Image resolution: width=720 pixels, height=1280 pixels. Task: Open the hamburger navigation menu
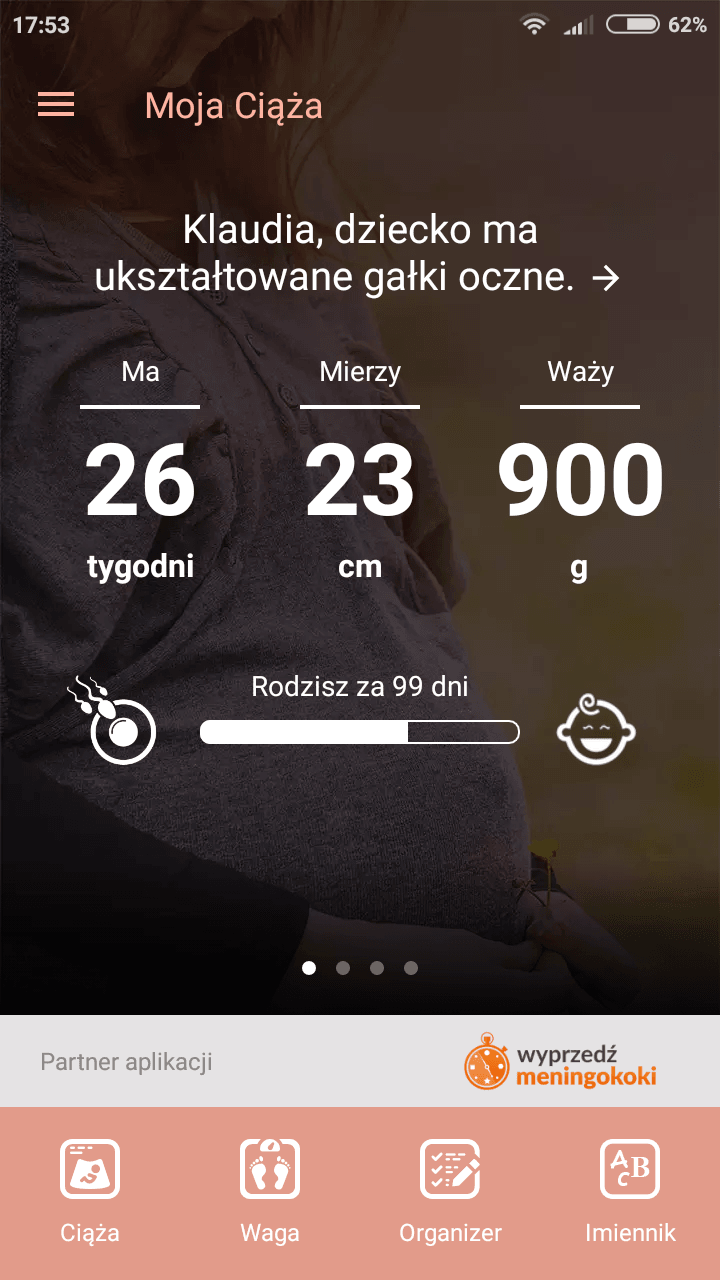[56, 105]
